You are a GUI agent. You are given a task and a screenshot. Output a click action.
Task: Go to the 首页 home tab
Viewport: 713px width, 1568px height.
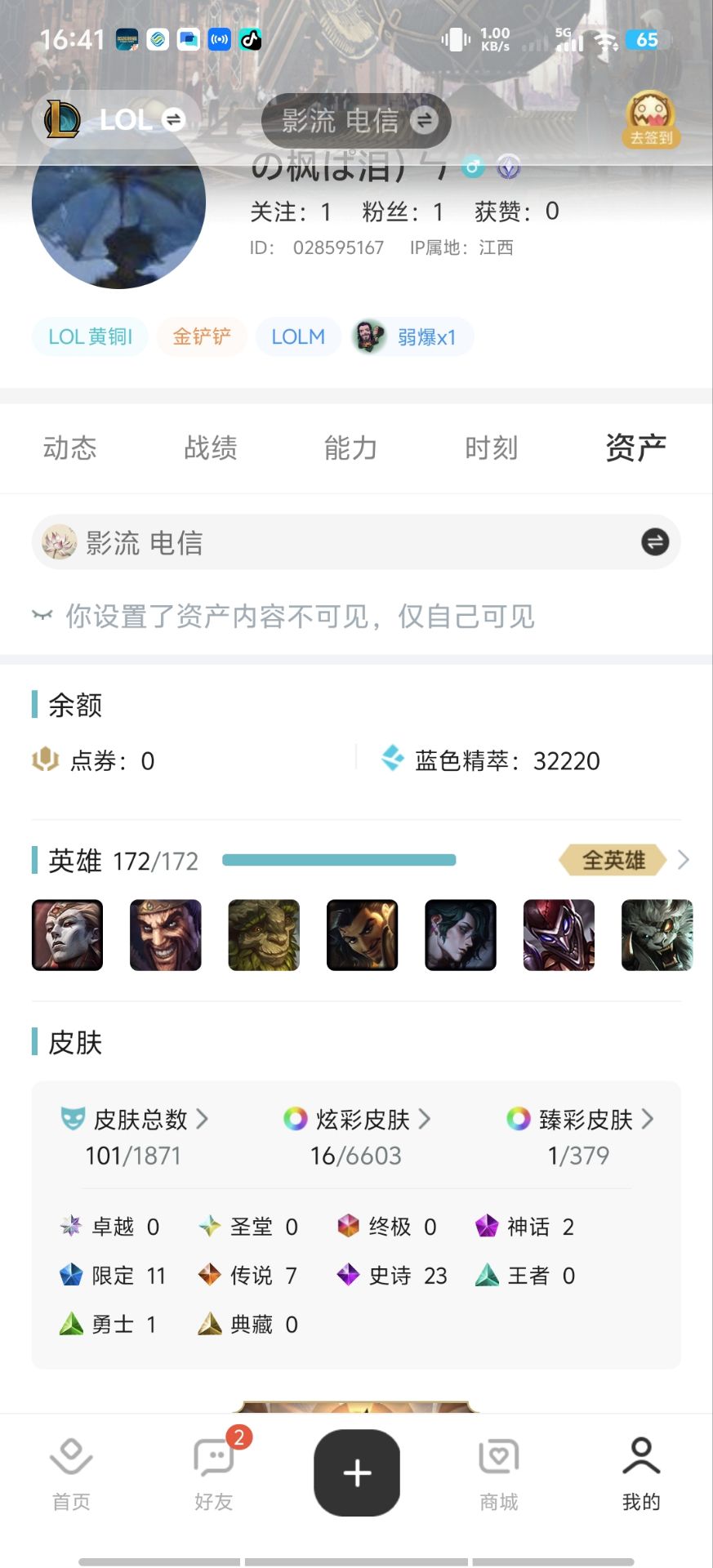[71, 1473]
